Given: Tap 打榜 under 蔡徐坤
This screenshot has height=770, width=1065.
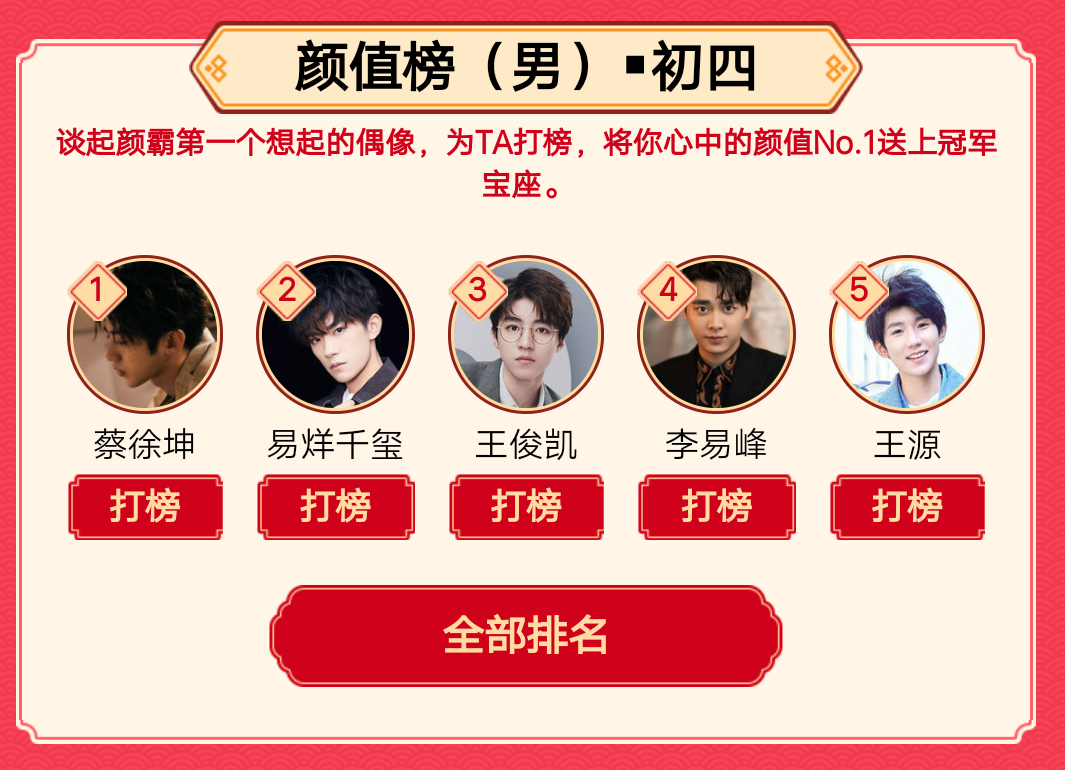Looking at the screenshot, I should (145, 507).
